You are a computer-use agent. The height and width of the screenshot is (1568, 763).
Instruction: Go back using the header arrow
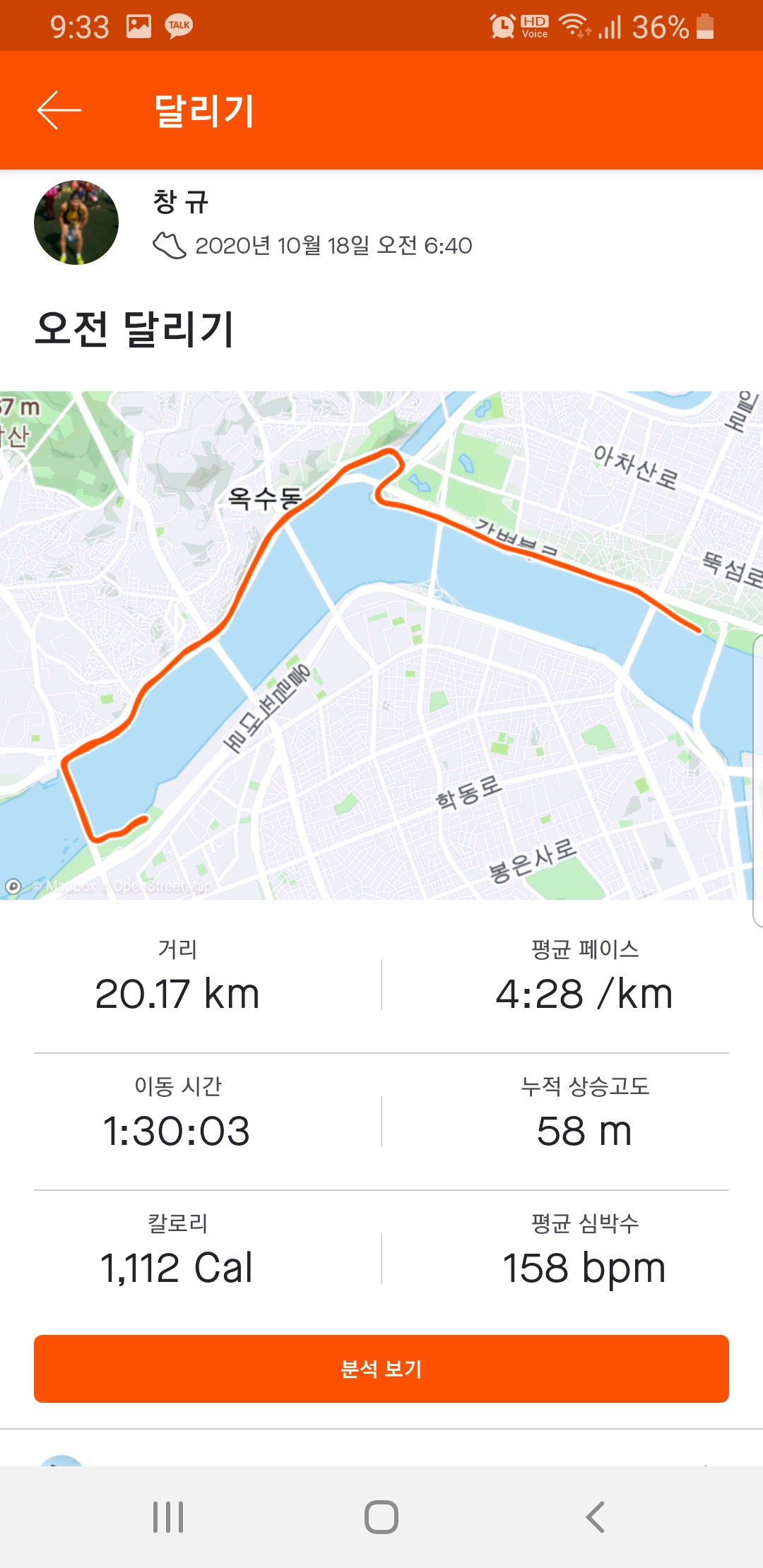click(x=59, y=110)
